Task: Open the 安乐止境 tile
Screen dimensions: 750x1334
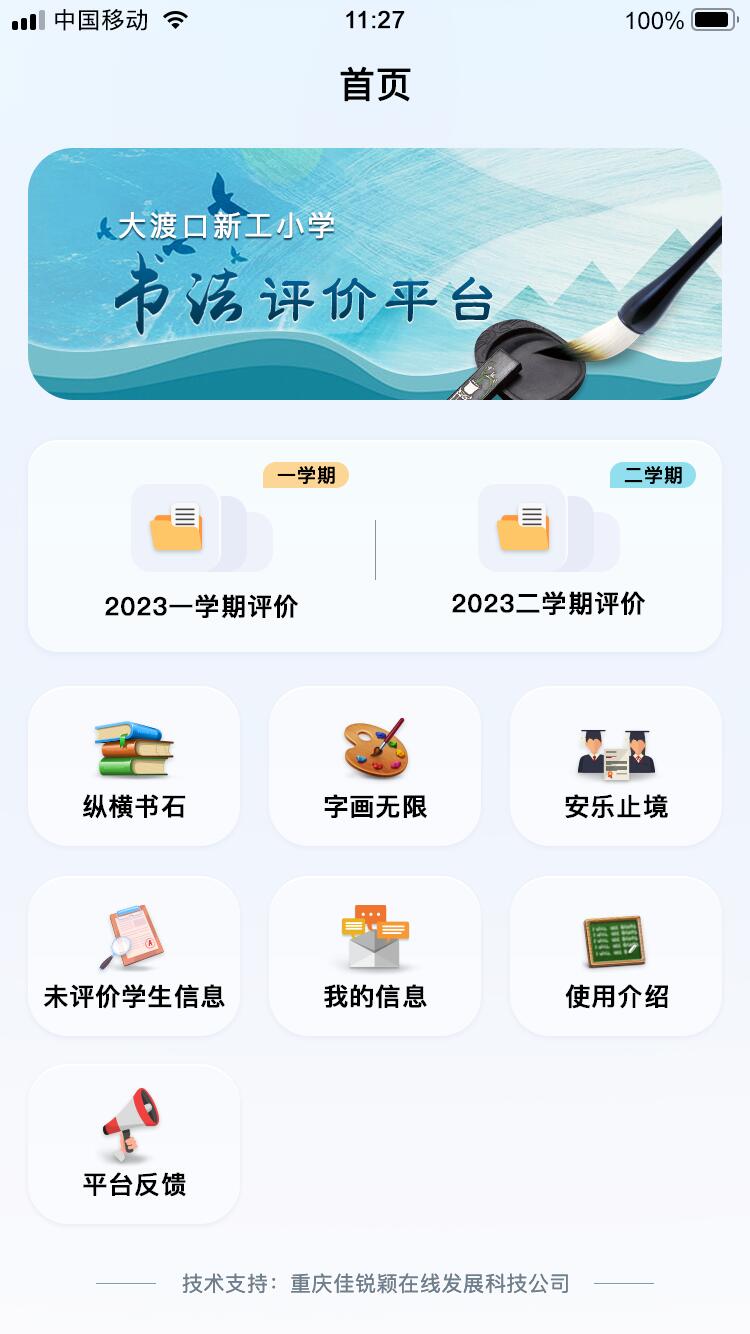Action: tap(616, 766)
